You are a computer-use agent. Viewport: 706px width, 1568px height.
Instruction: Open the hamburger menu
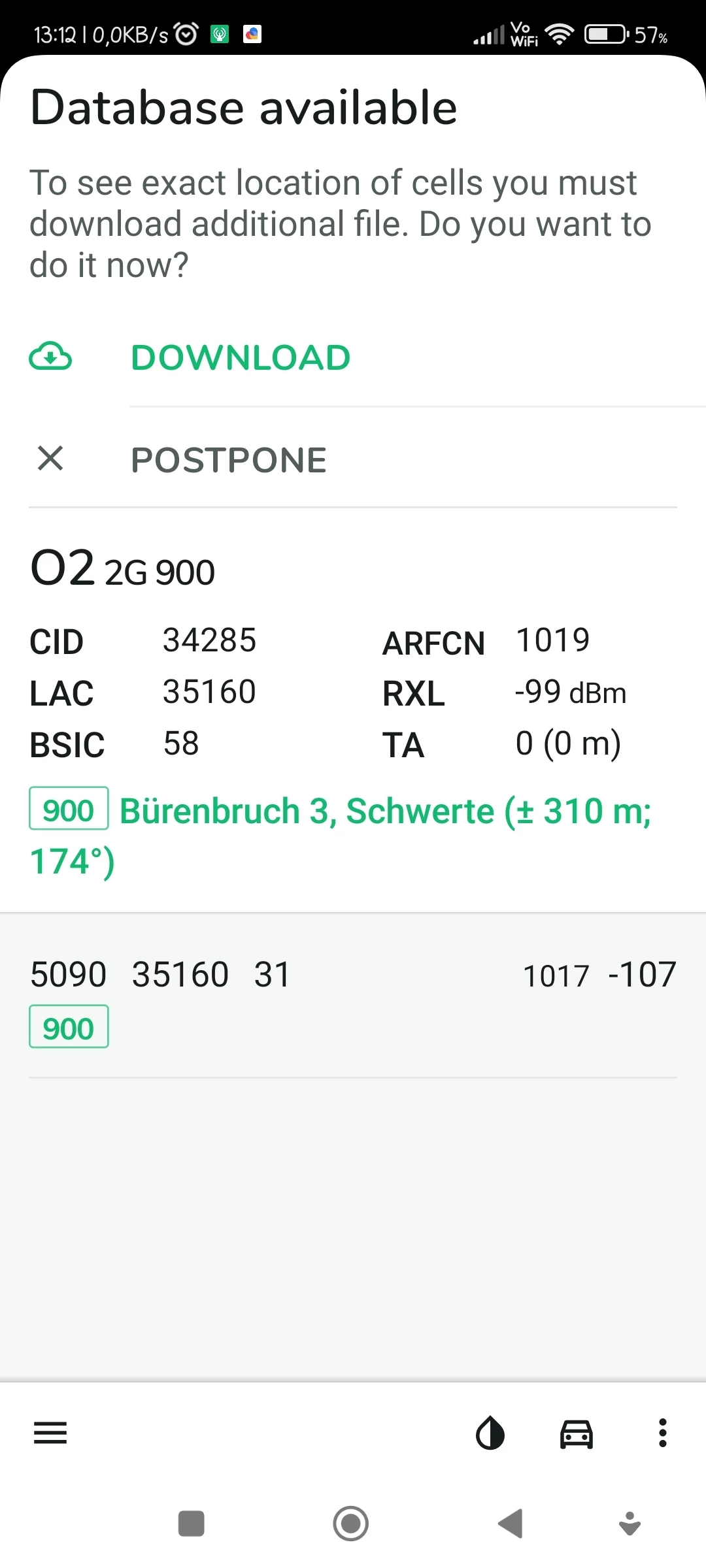point(50,1433)
